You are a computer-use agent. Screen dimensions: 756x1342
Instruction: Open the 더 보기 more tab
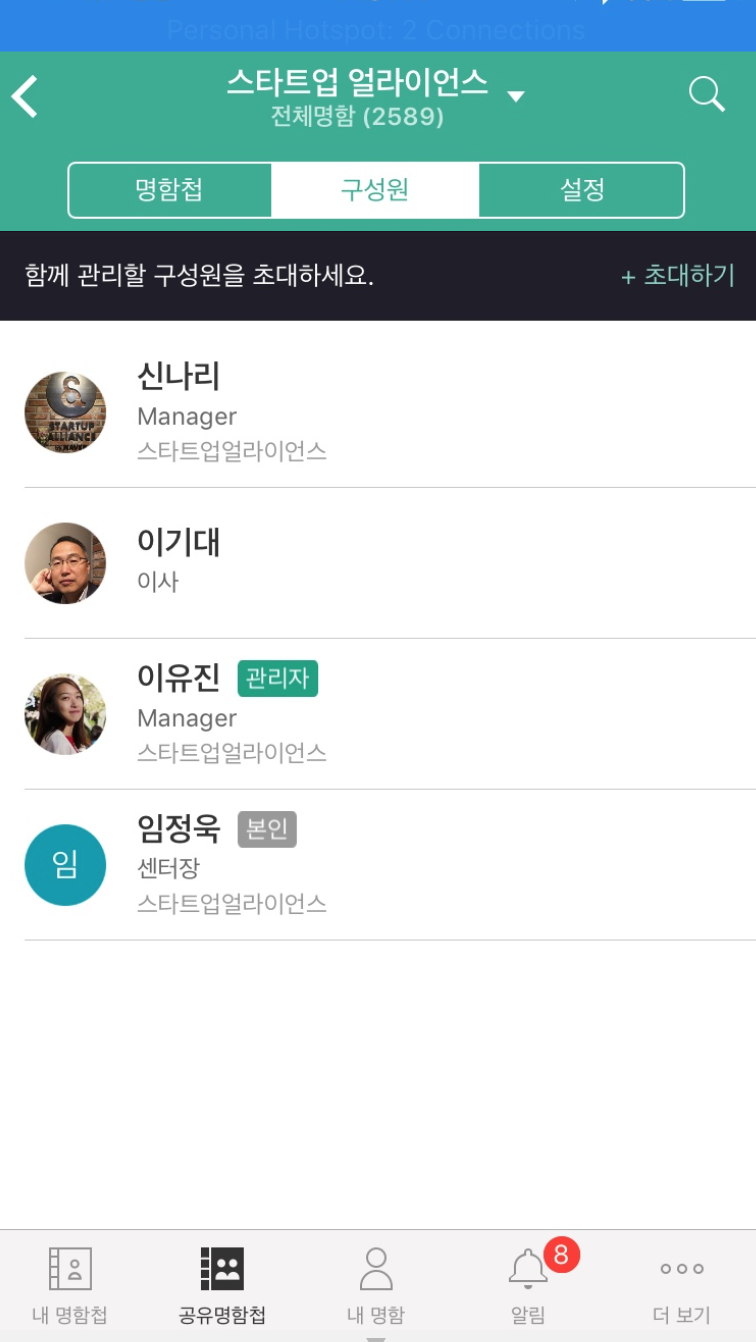tap(681, 1285)
